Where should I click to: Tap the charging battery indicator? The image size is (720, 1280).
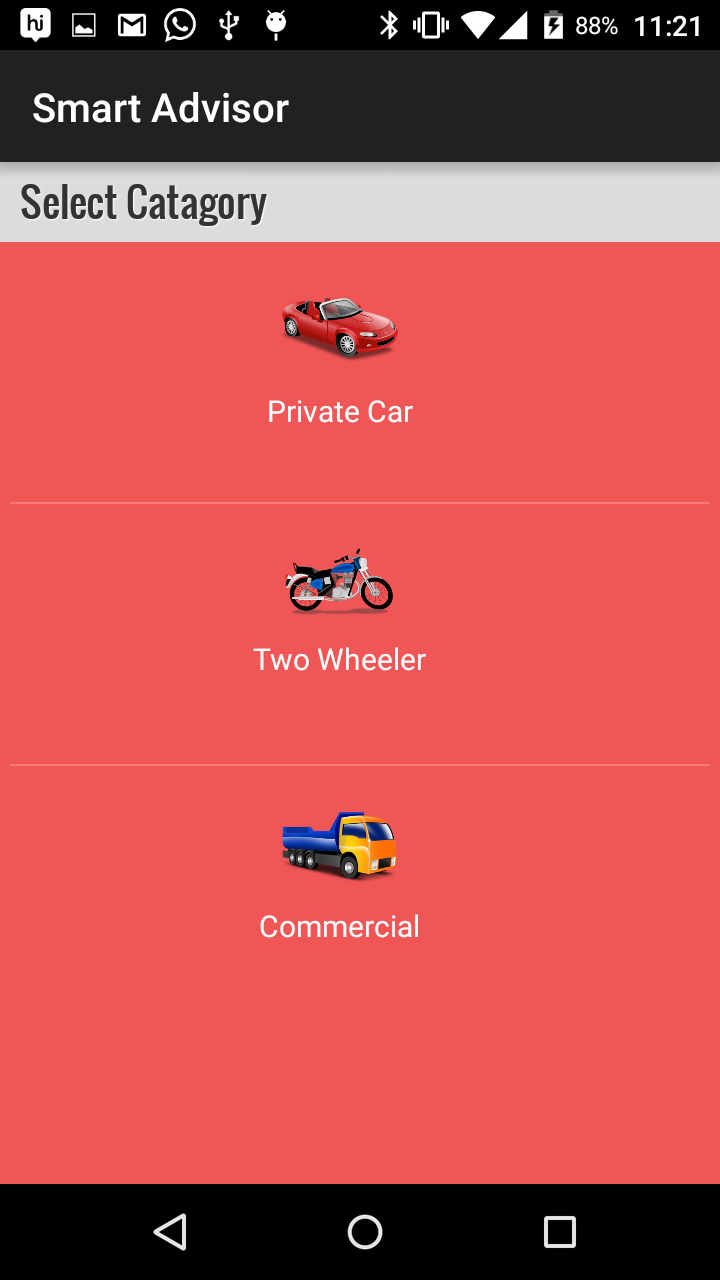point(553,25)
